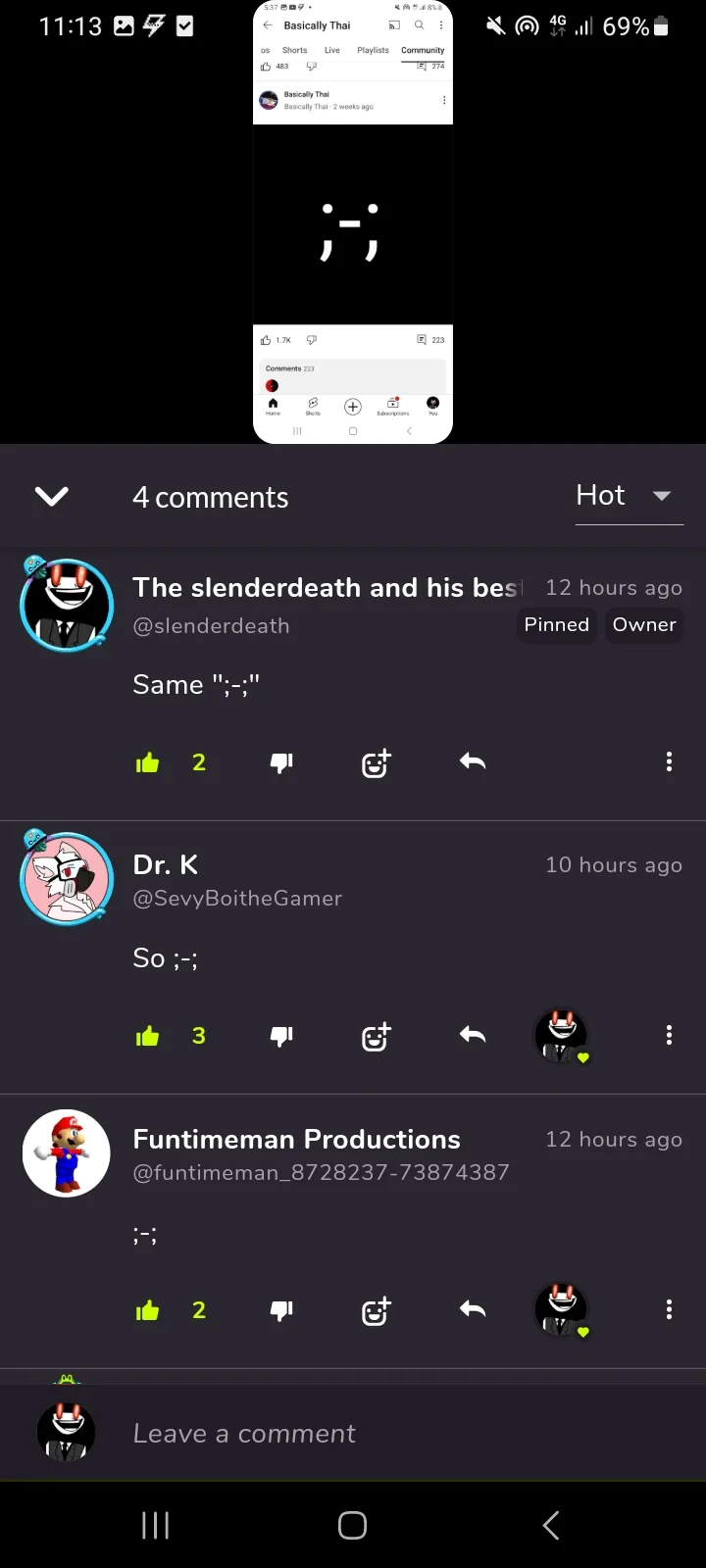The height and width of the screenshot is (1568, 706).
Task: Like Dr. K's comment
Action: coord(148,1036)
